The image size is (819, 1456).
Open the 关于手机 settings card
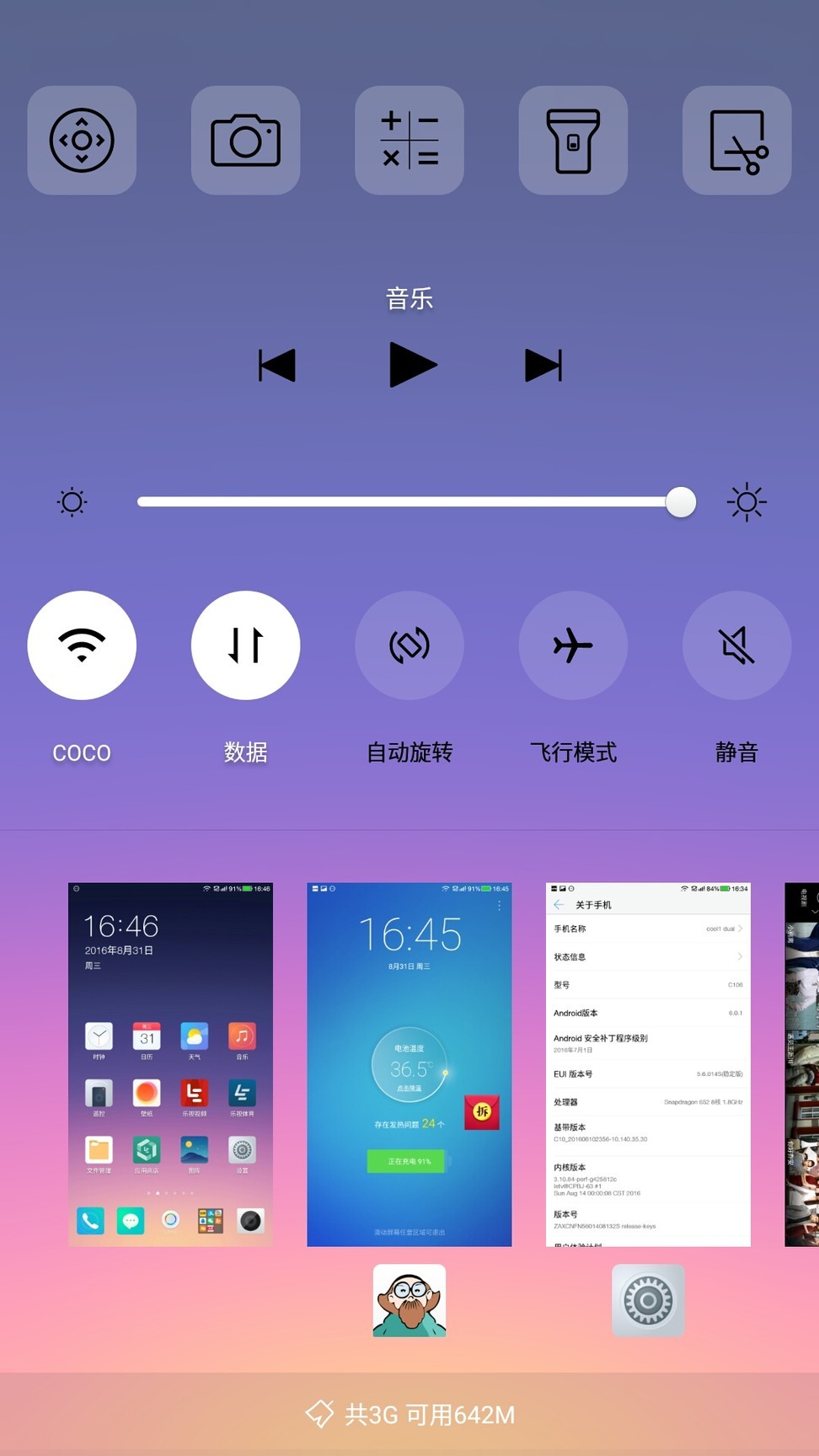648,1064
